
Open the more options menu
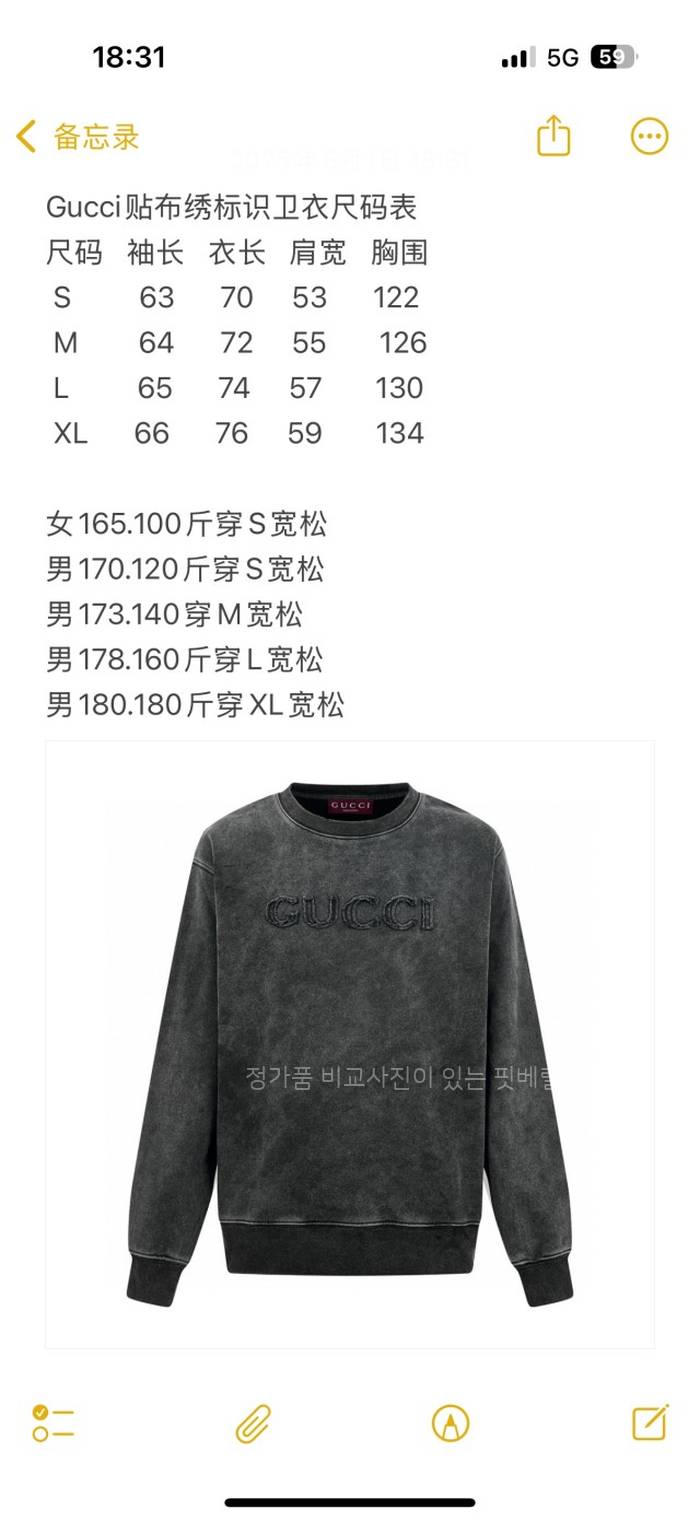[x=649, y=136]
